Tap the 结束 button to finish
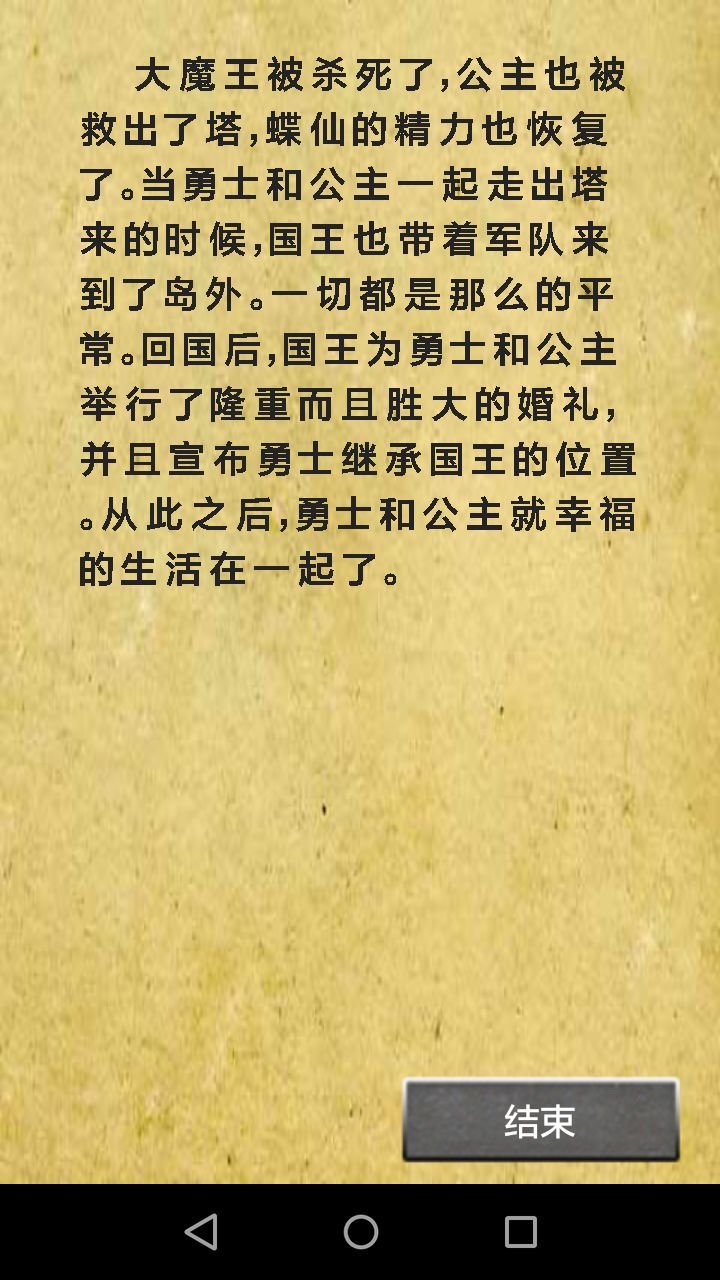This screenshot has height=1280, width=720. coord(540,1120)
